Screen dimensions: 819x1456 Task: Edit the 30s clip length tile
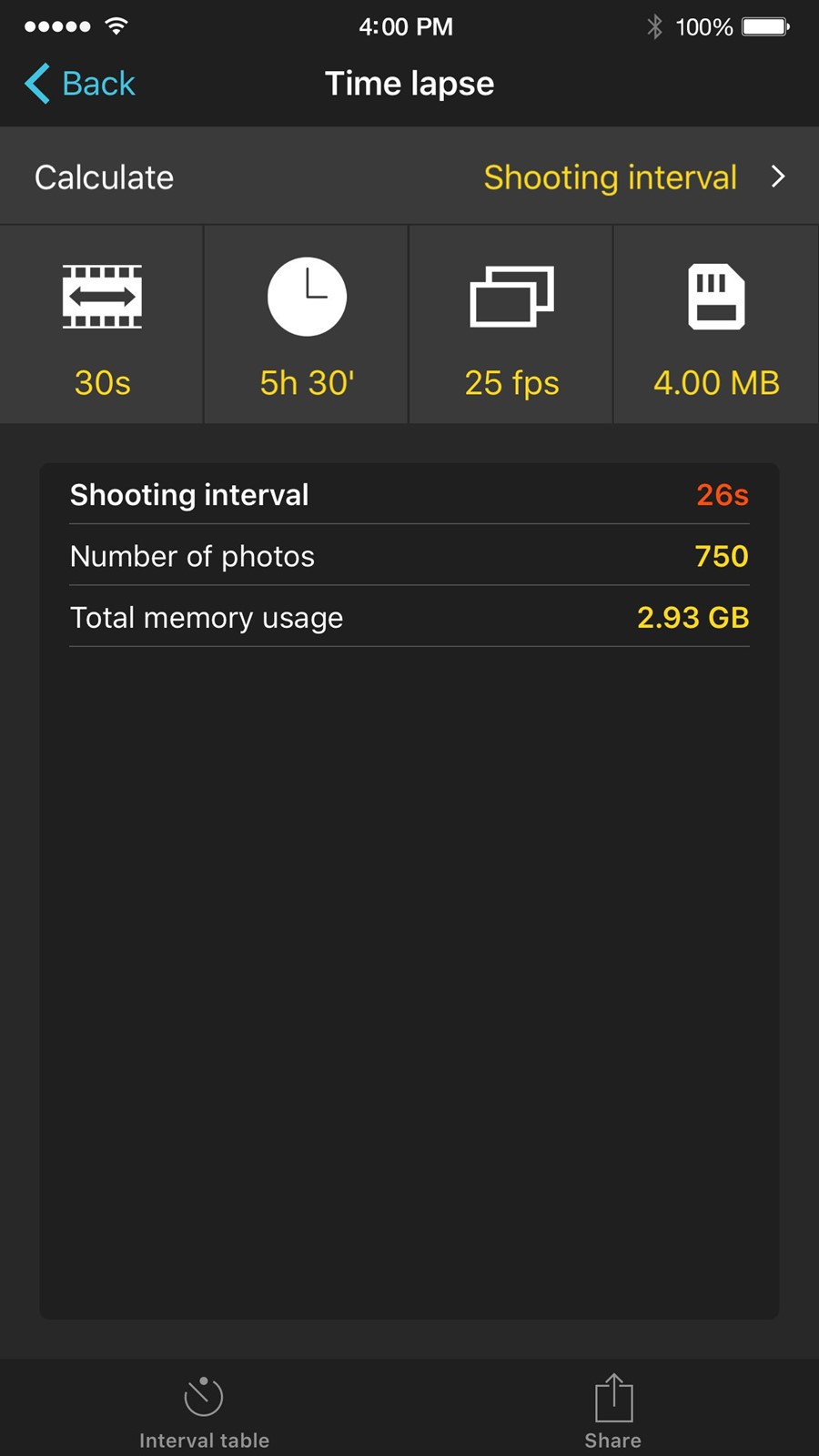[101, 325]
